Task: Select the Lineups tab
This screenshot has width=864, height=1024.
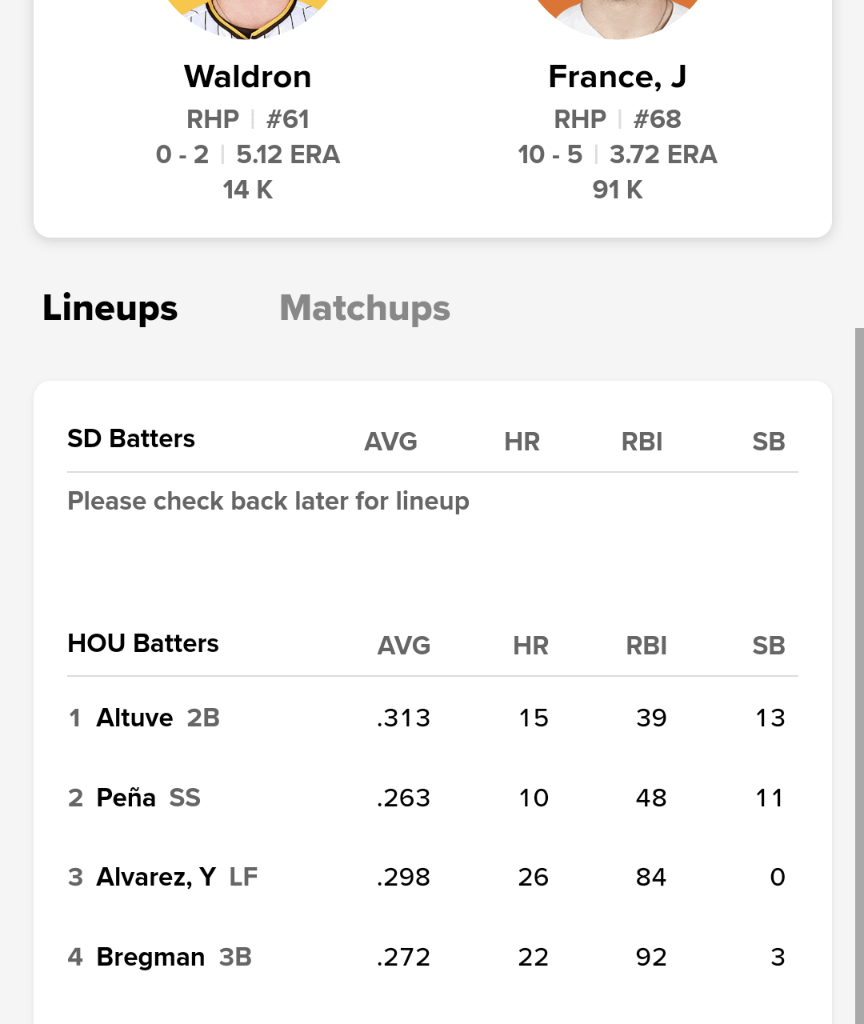Action: (110, 309)
